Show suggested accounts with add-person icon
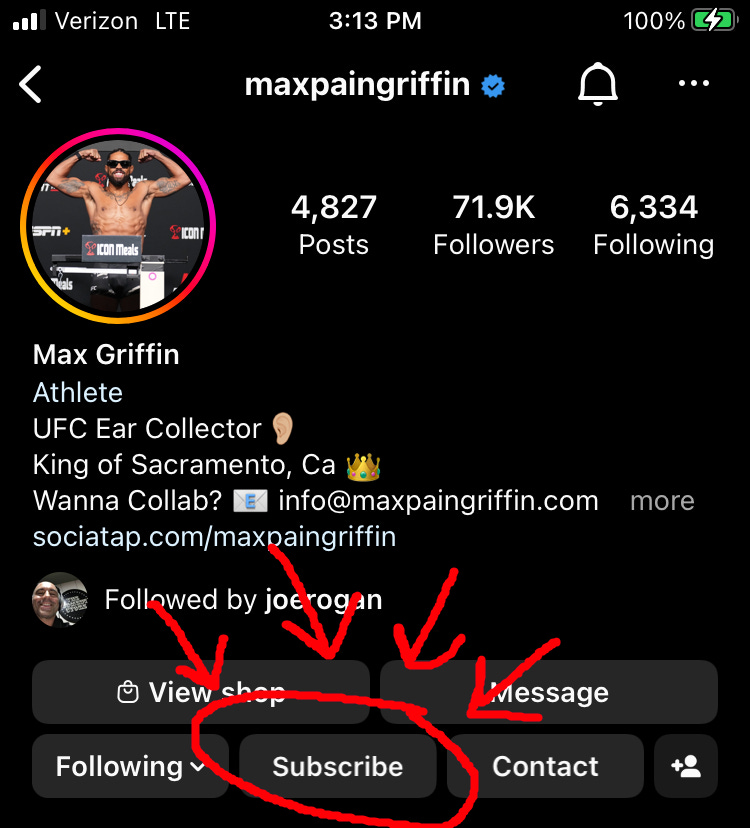Viewport: 750px width, 828px height. pyautogui.click(x=686, y=766)
